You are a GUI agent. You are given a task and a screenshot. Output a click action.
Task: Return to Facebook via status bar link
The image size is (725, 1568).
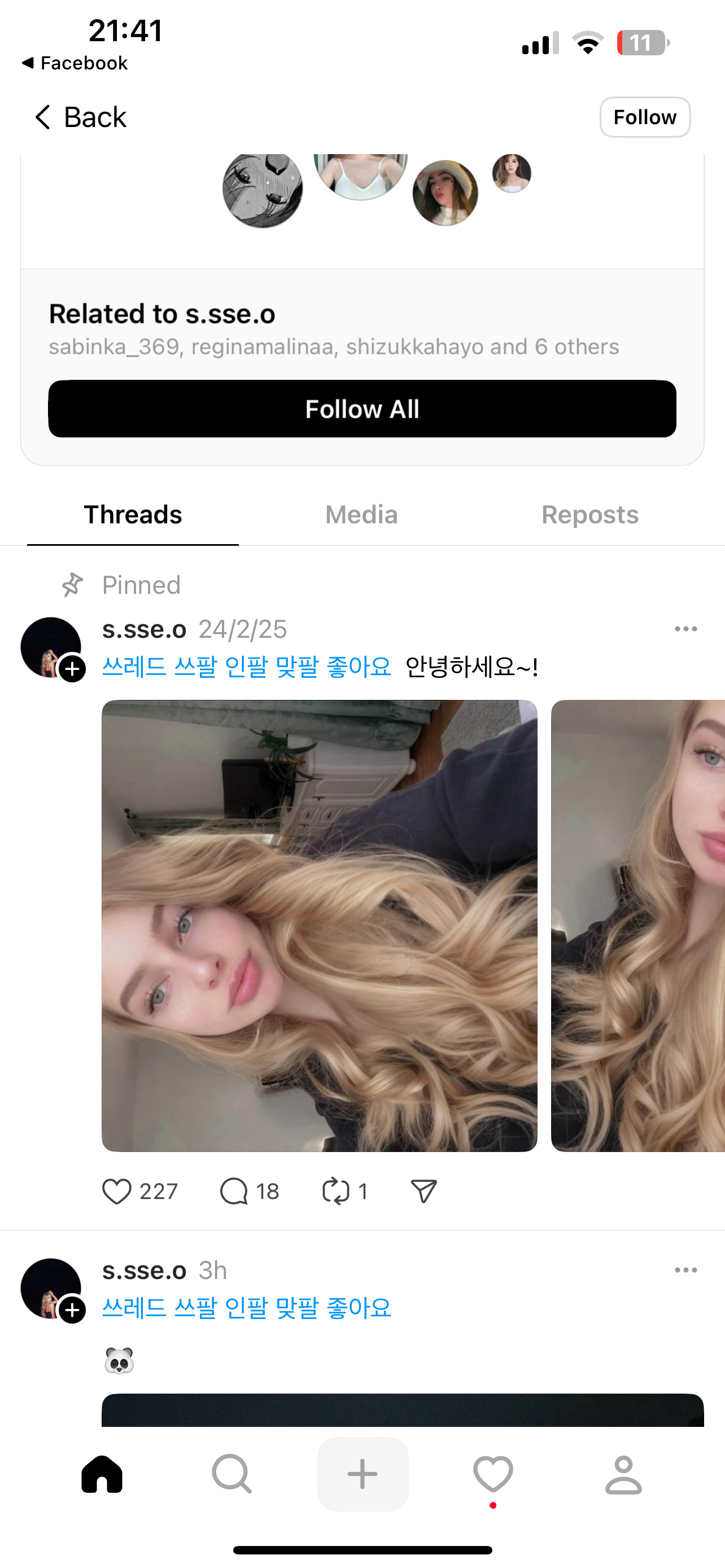[75, 63]
